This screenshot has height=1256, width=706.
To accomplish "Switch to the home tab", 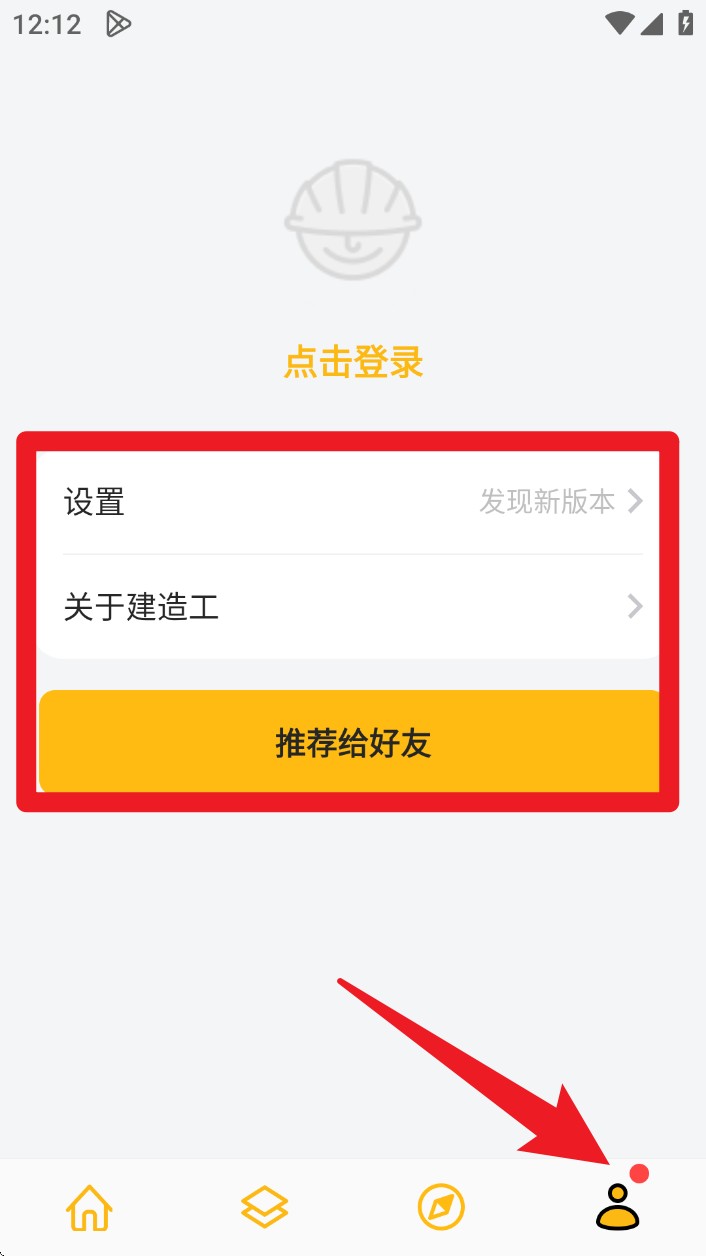I will [89, 1207].
